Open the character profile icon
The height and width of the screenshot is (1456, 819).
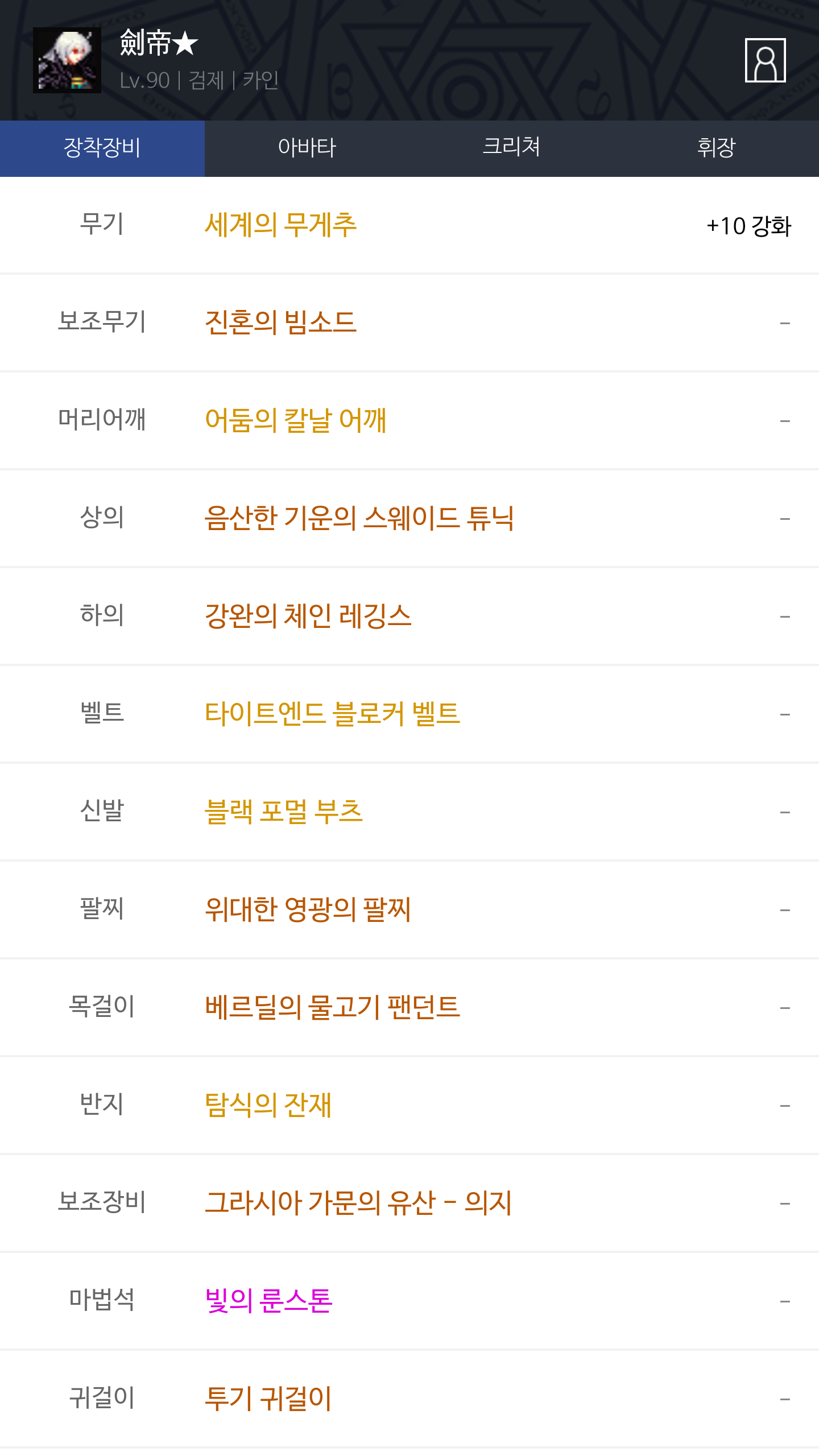click(x=765, y=60)
